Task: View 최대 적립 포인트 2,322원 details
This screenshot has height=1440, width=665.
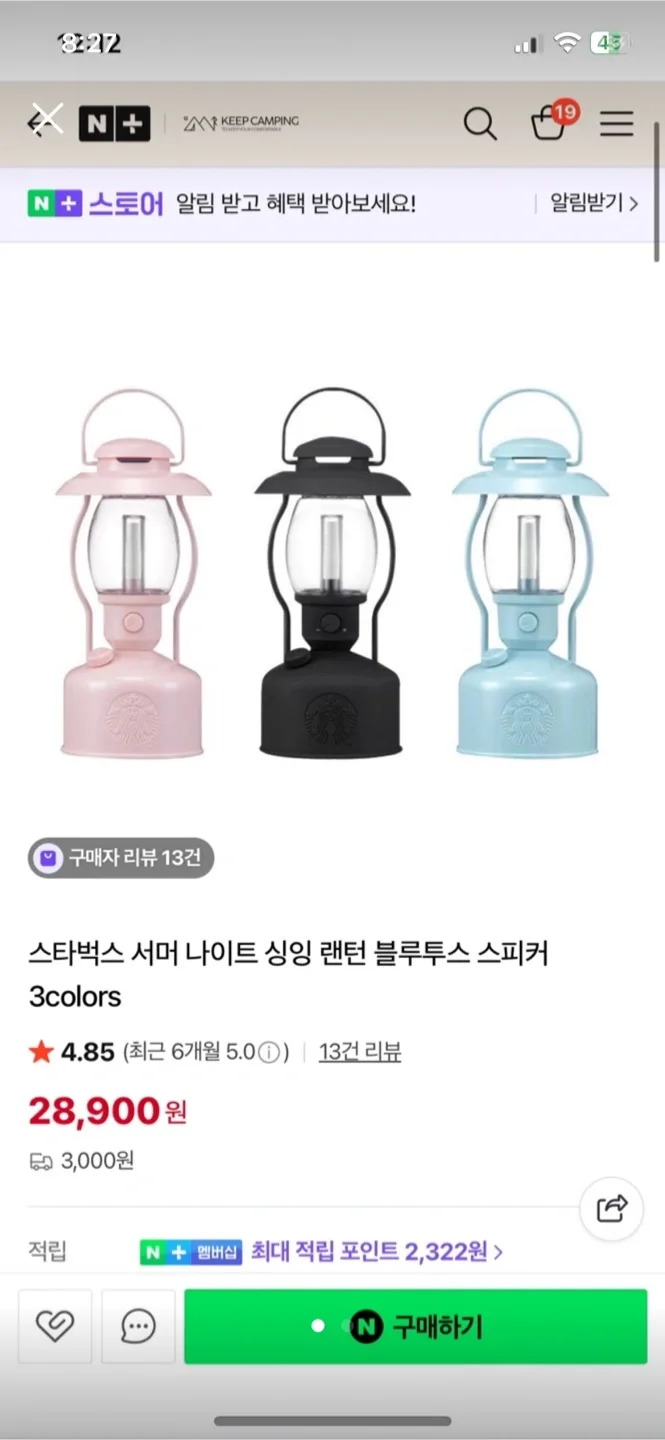Action: [x=376, y=1251]
